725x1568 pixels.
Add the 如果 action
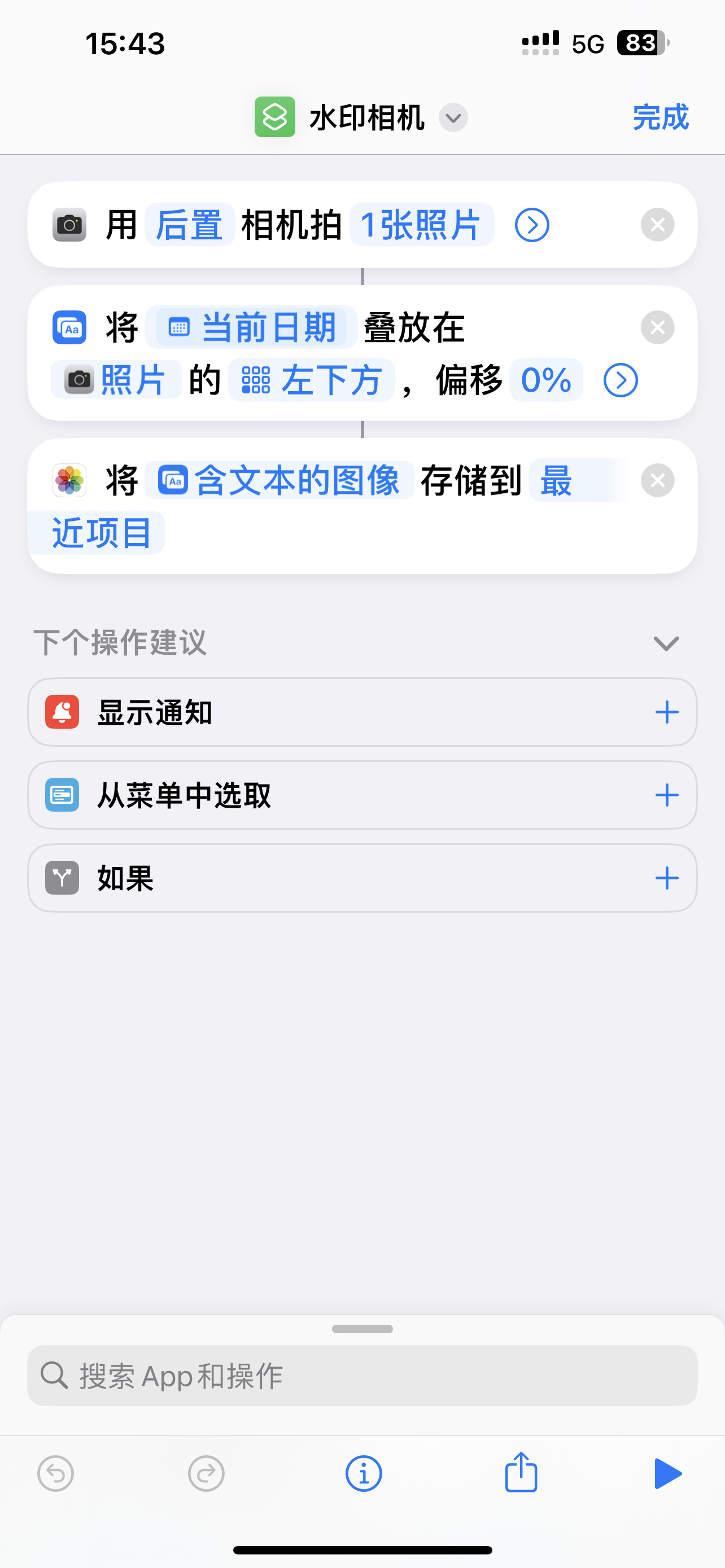tap(667, 878)
